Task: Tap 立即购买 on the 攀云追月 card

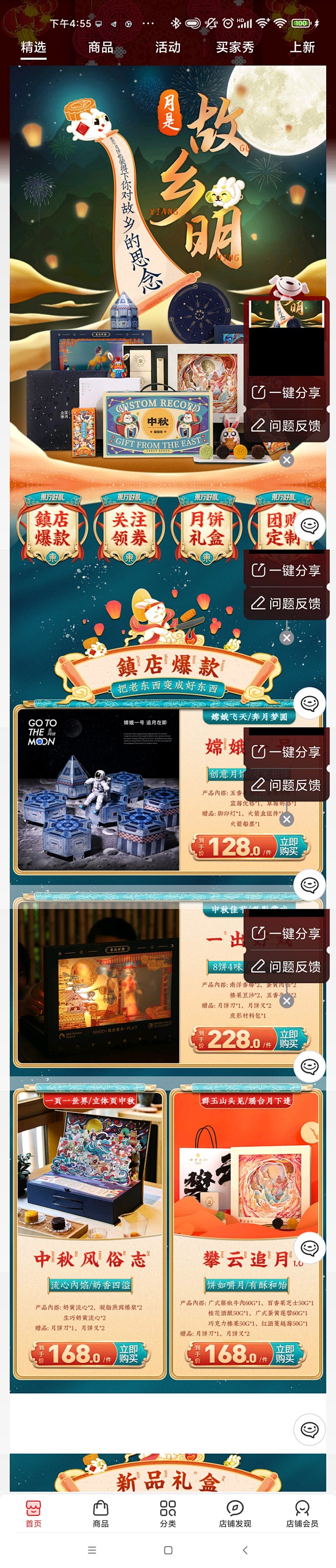Action: point(284,1353)
